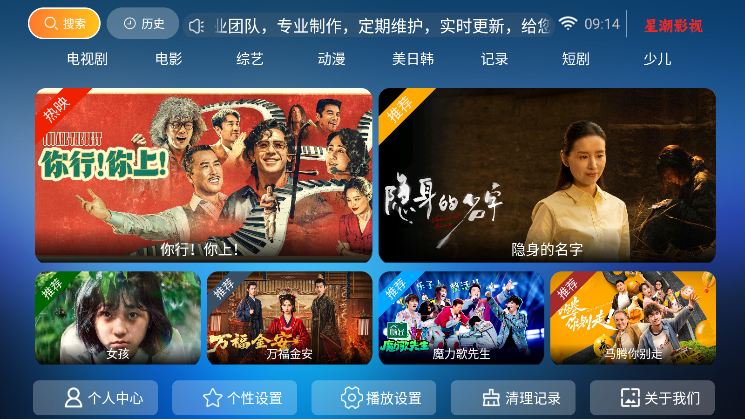This screenshot has height=419, width=745.
Task: Open the 女孩 recommended tile
Action: pyautogui.click(x=118, y=317)
